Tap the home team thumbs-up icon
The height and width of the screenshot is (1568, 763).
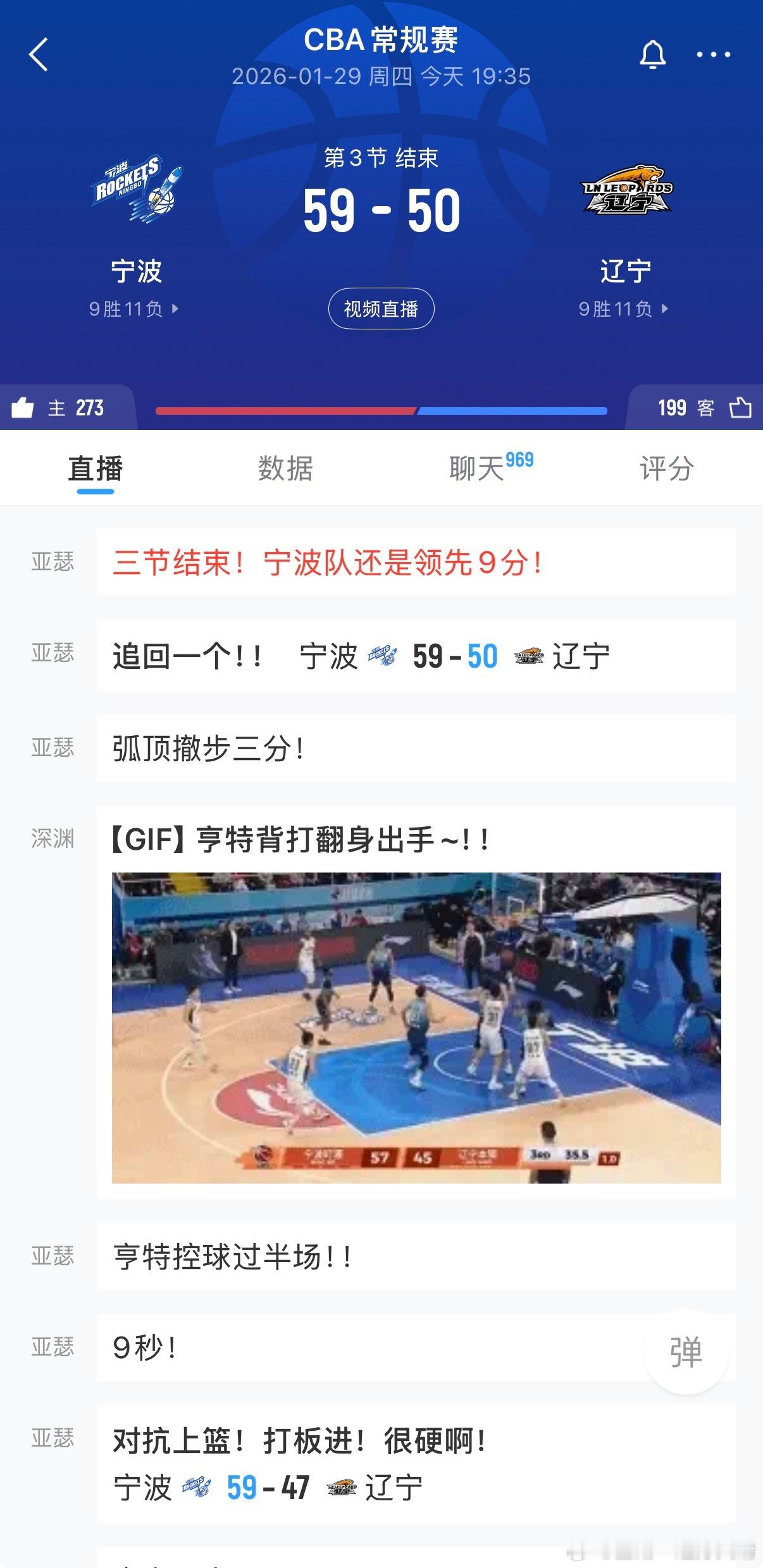(23, 408)
